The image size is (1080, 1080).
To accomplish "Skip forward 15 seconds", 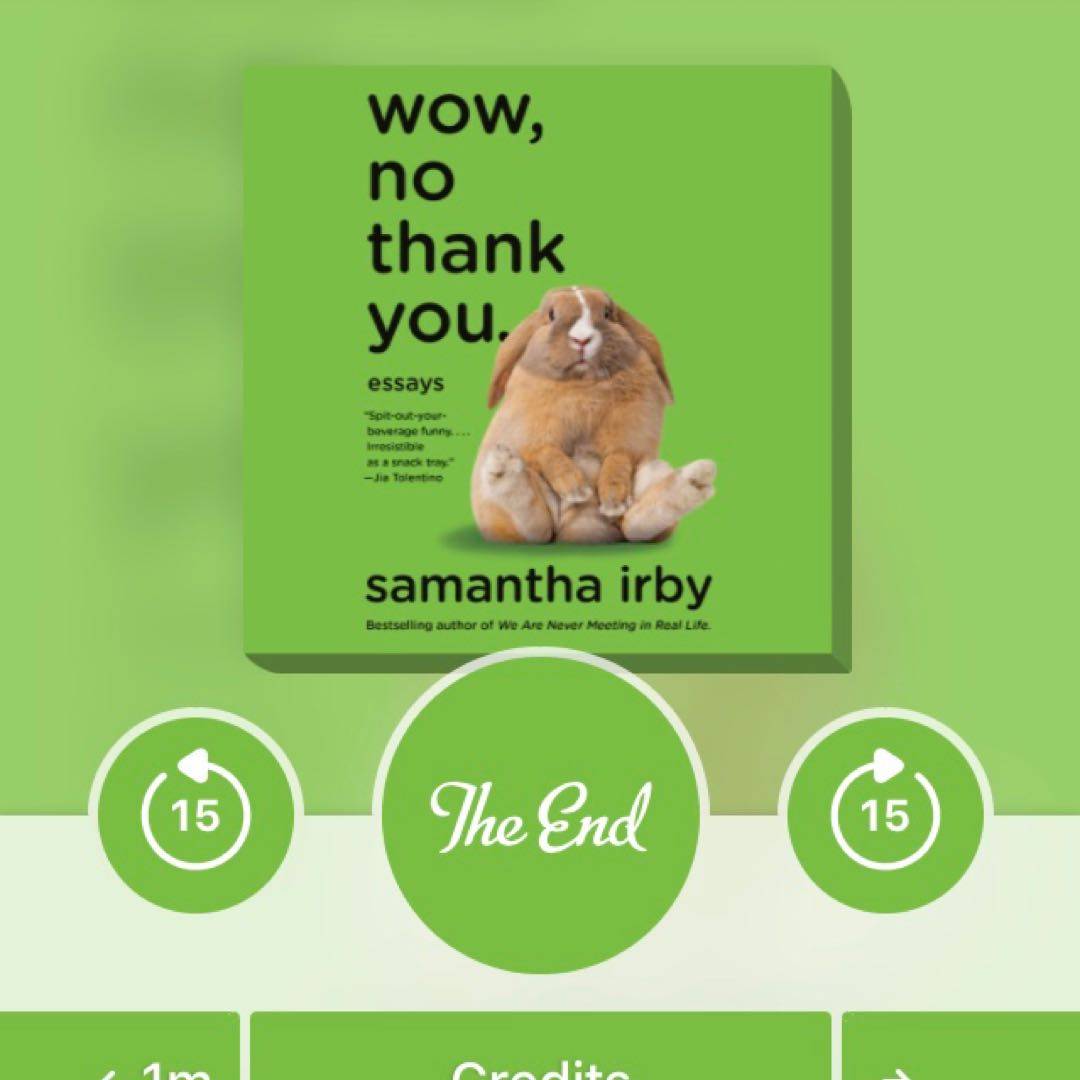I will click(x=884, y=813).
